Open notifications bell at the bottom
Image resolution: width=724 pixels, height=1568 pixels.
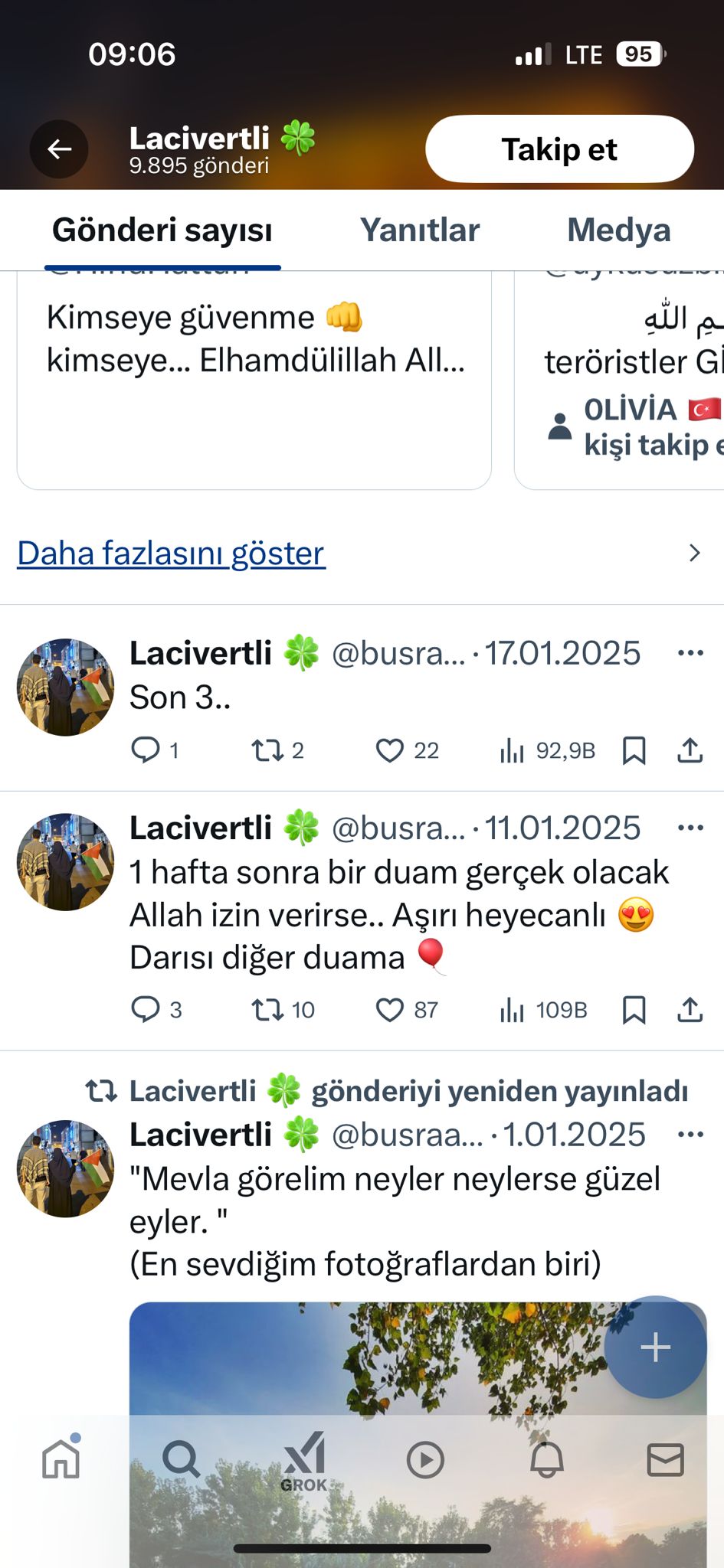pos(546,1460)
